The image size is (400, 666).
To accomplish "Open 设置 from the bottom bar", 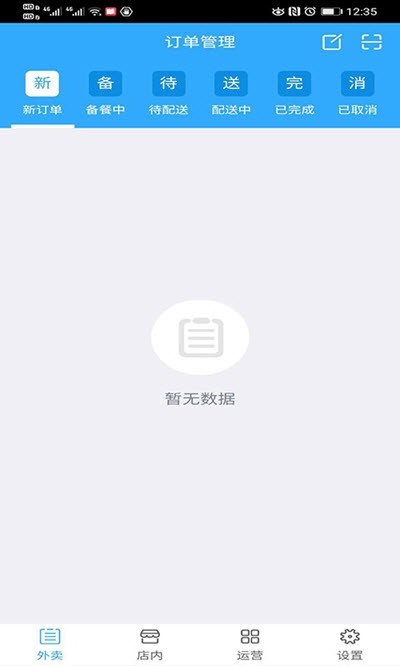I will (350, 644).
